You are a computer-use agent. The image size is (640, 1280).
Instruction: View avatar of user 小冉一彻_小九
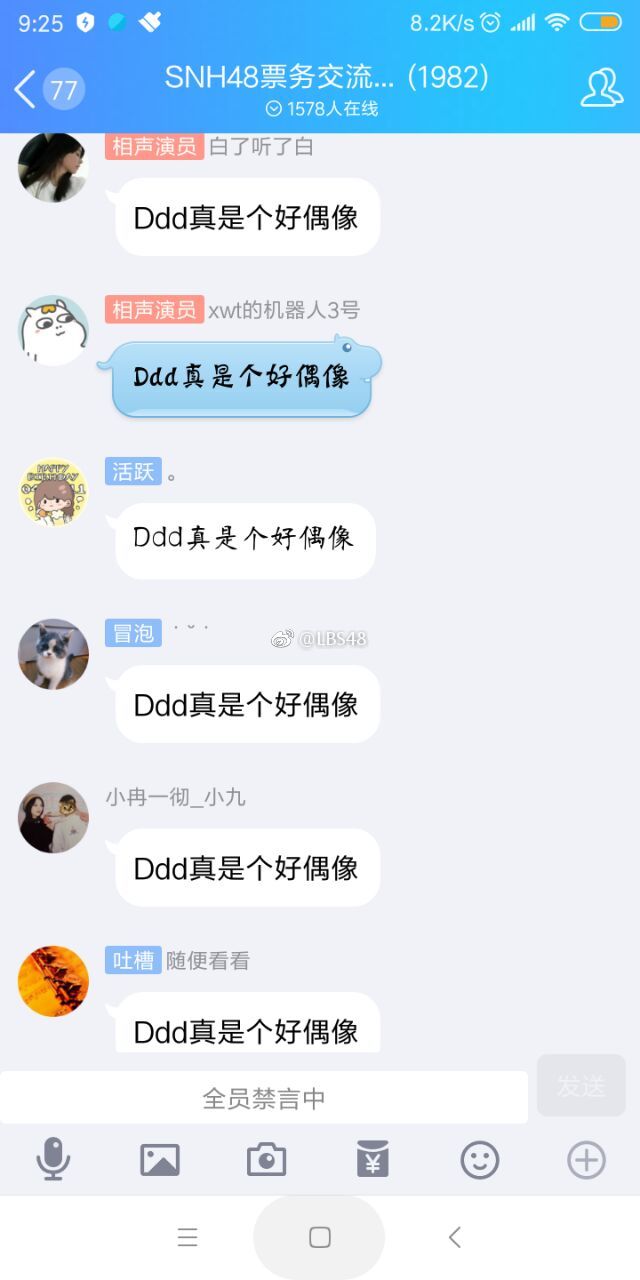[x=53, y=817]
